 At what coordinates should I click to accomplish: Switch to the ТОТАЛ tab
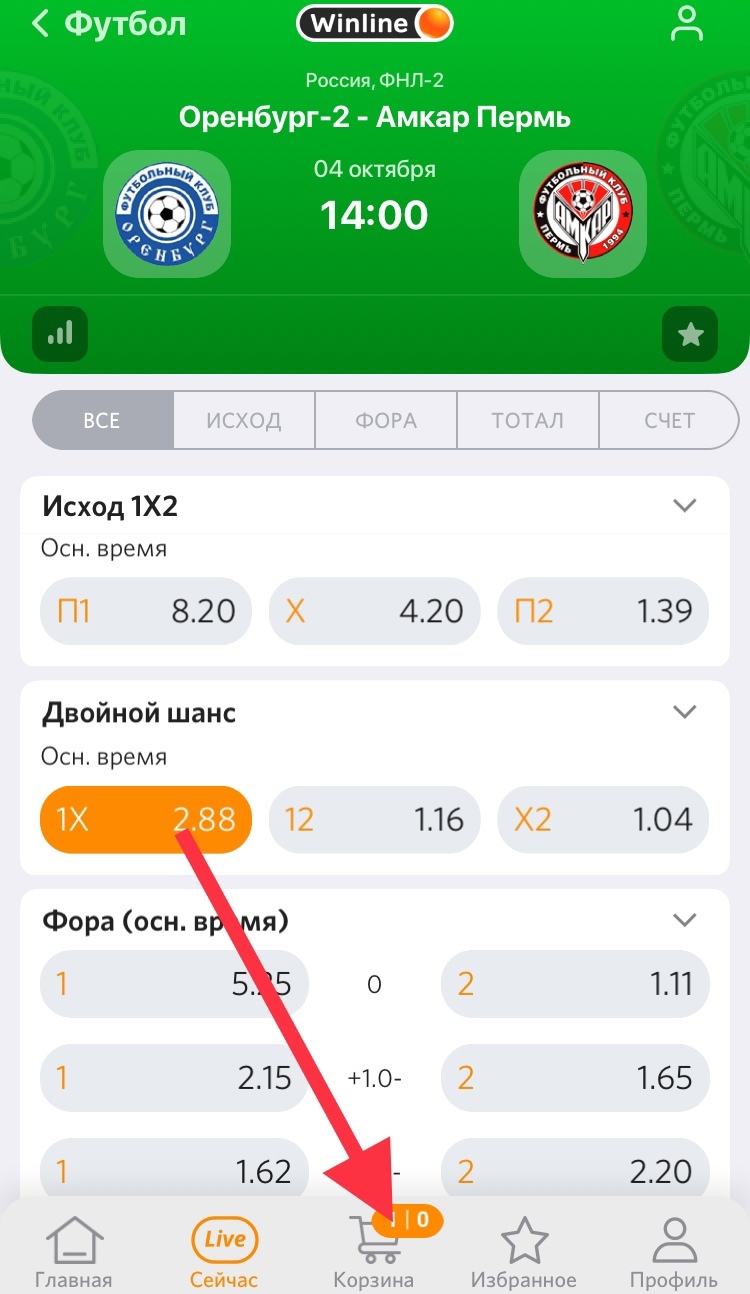coord(528,420)
